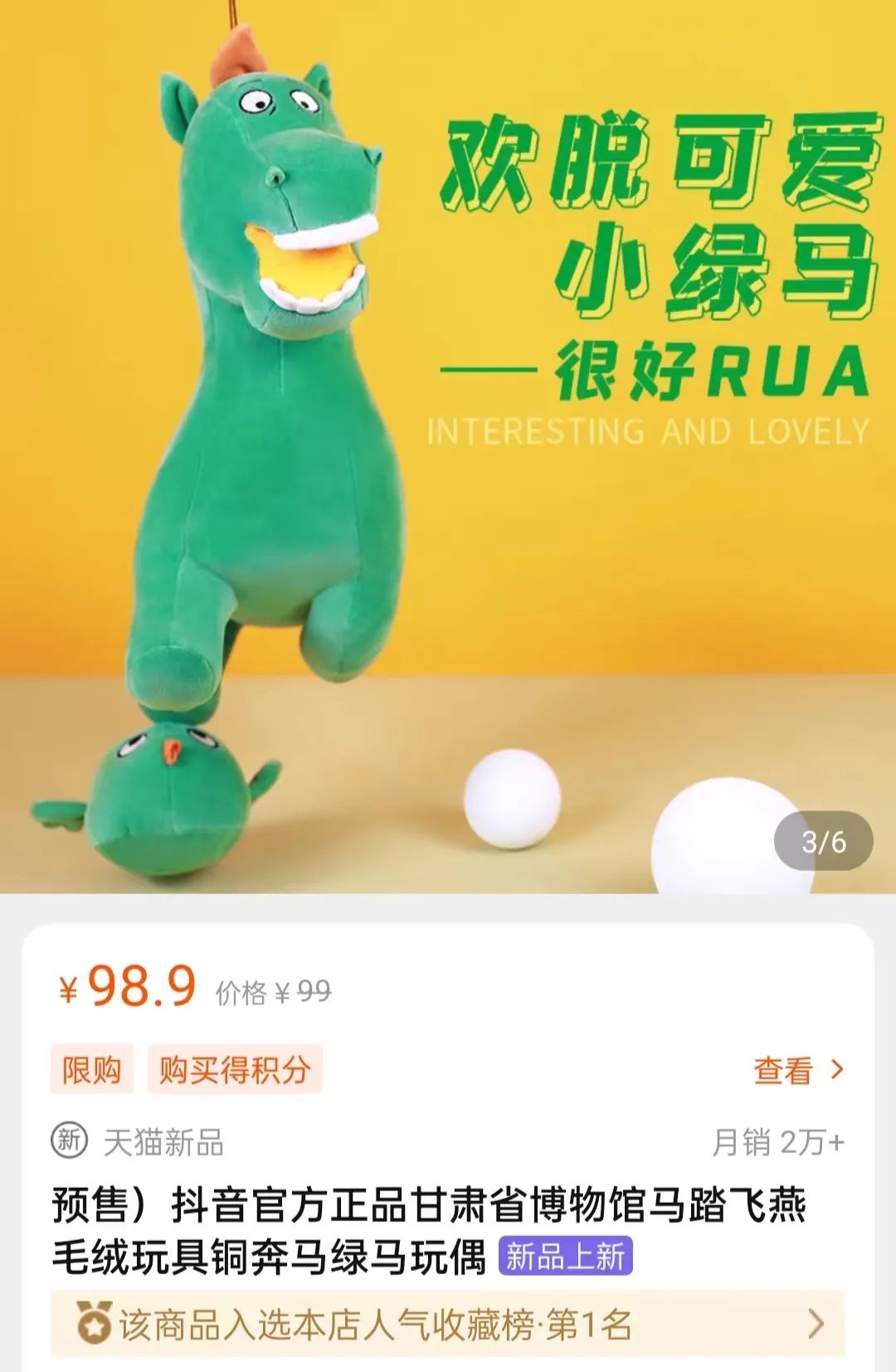Screen dimensions: 896x1372
Task: Open the green horse product image
Action: click(x=448, y=448)
